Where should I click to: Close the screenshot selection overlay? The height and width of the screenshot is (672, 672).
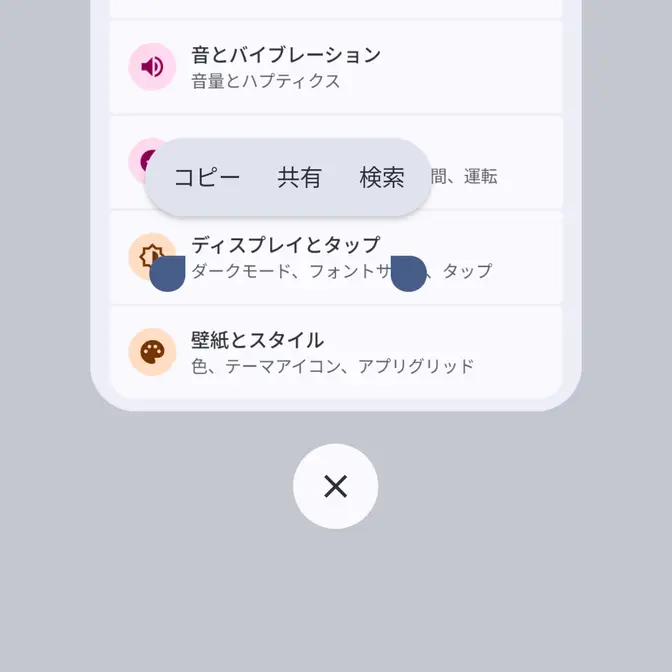point(336,487)
